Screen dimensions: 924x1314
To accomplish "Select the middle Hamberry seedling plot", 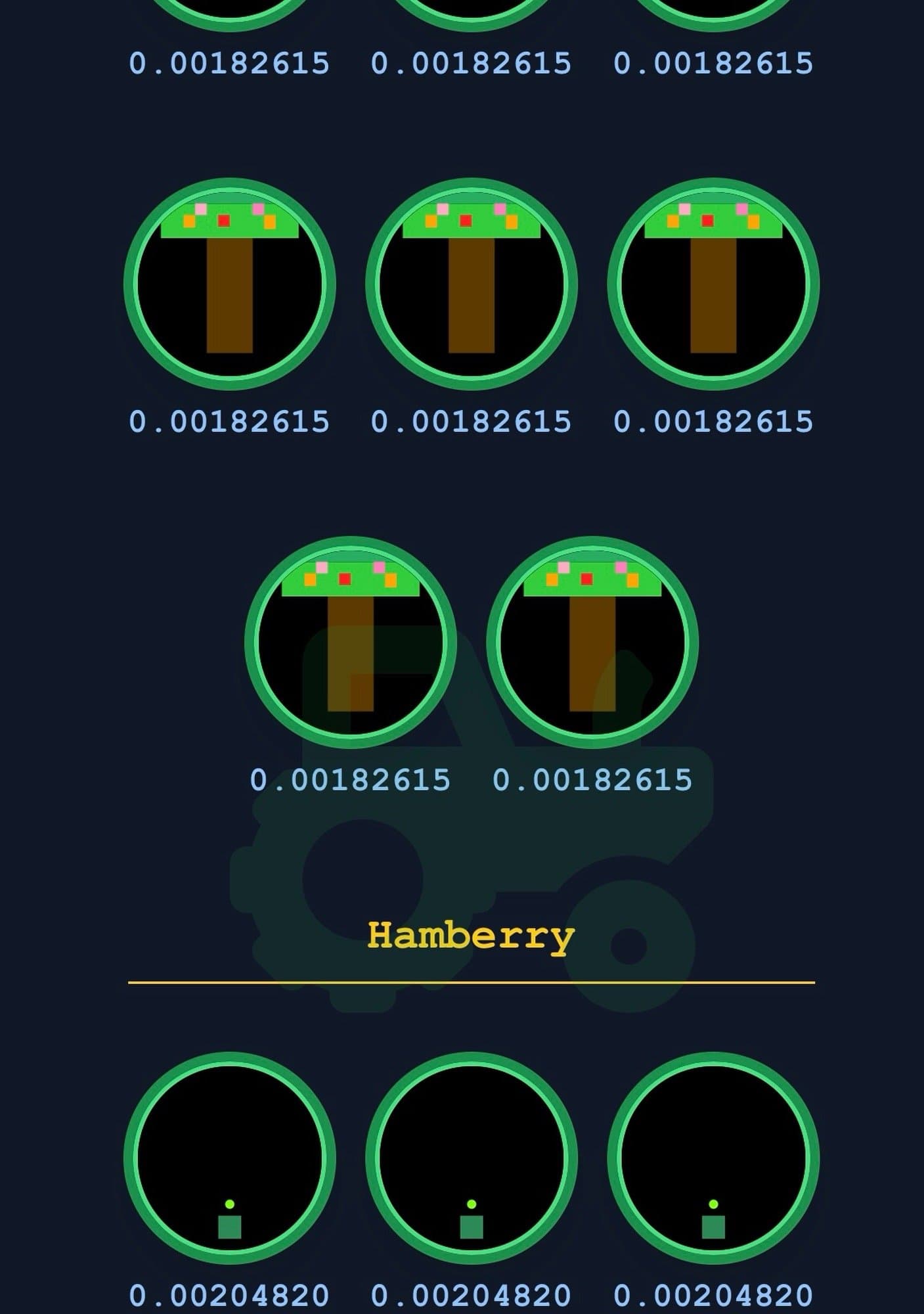I will tap(471, 1158).
